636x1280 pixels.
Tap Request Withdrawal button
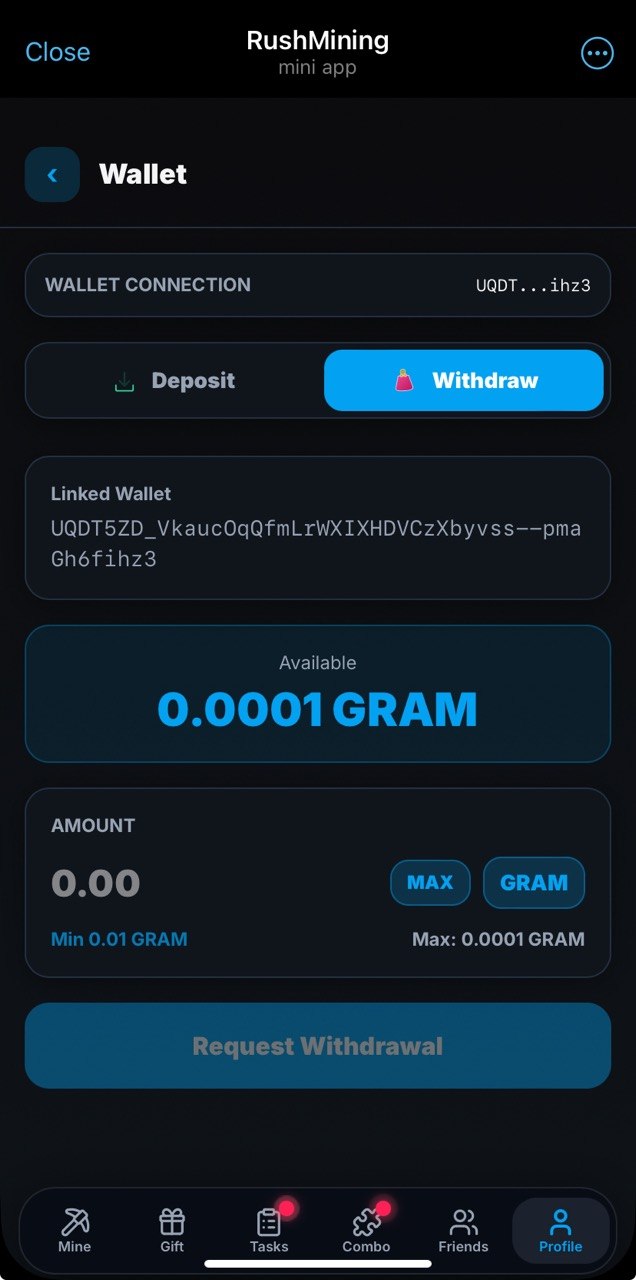click(x=318, y=1046)
